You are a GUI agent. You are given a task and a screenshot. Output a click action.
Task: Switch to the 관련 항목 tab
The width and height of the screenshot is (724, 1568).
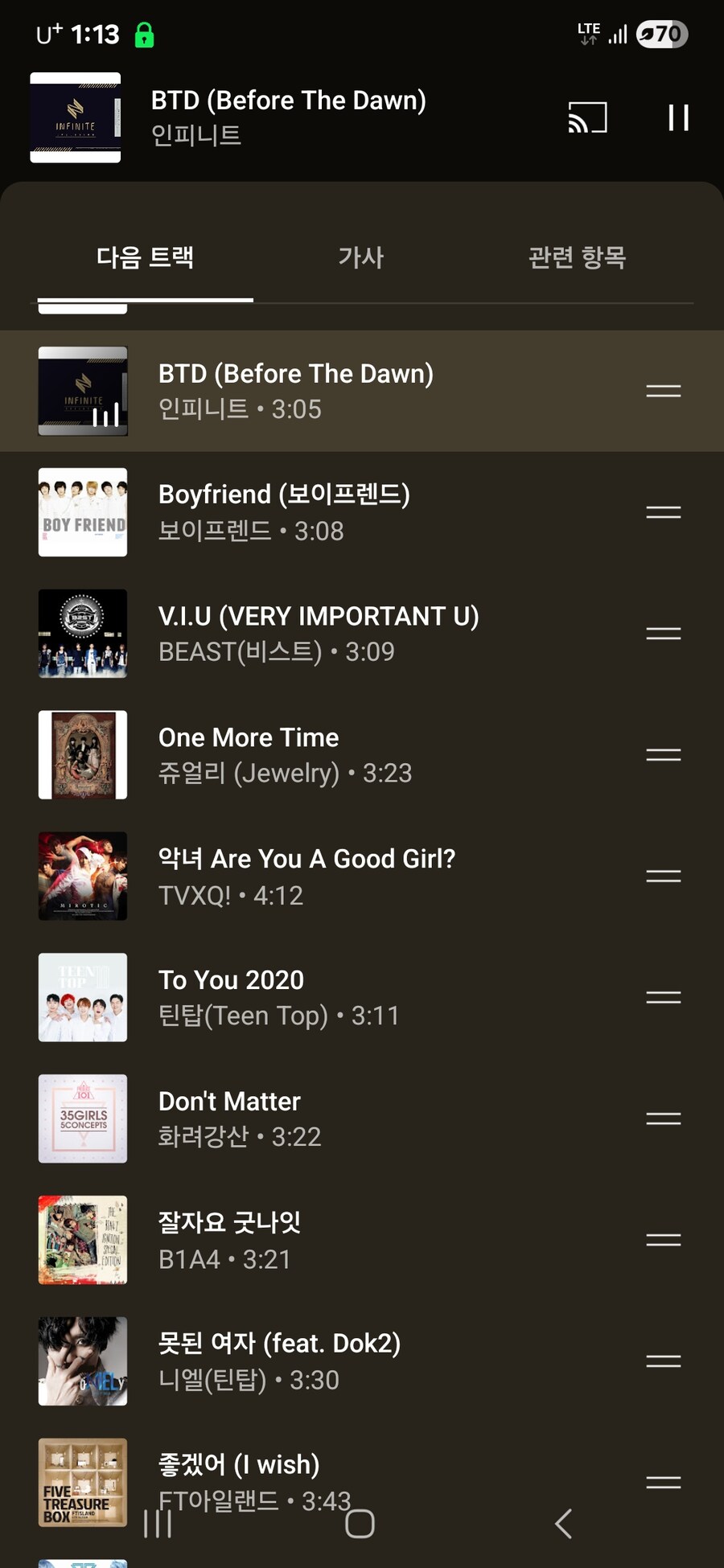[577, 257]
